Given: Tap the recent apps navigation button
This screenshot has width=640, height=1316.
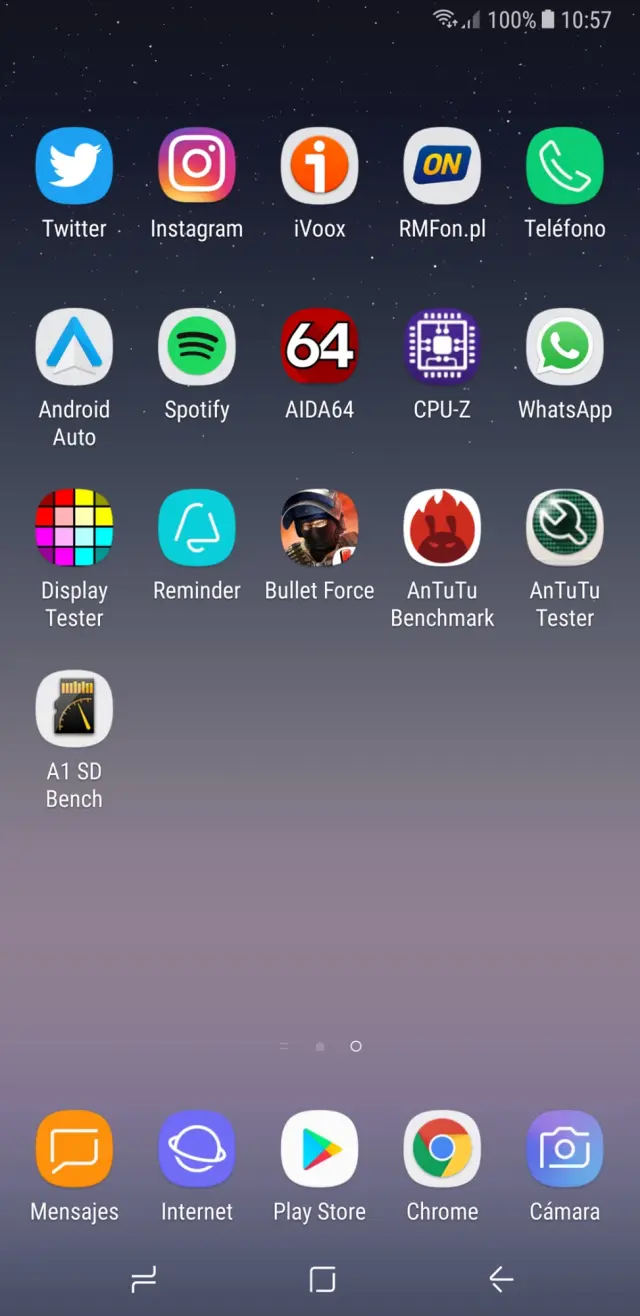Looking at the screenshot, I should tap(144, 1278).
